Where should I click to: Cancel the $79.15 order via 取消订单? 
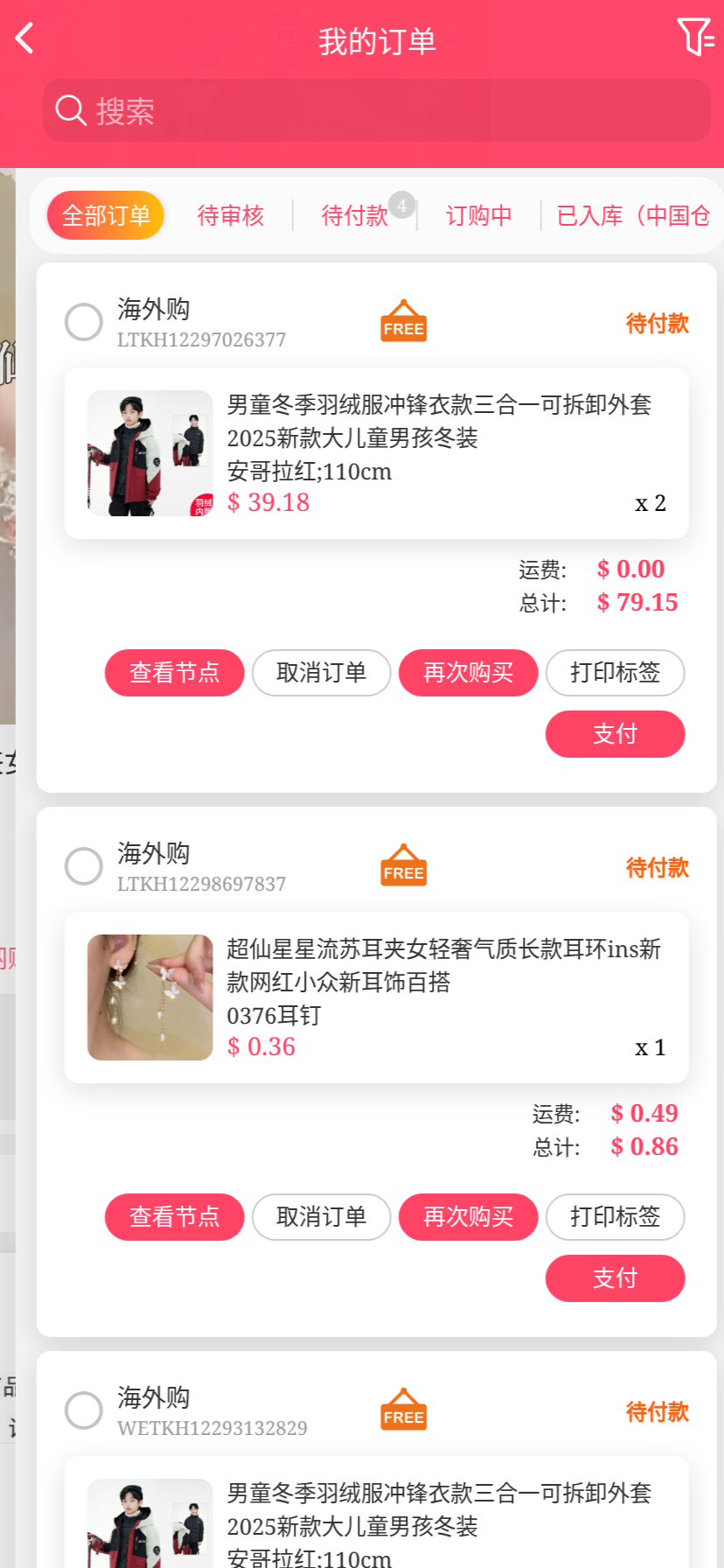click(321, 673)
